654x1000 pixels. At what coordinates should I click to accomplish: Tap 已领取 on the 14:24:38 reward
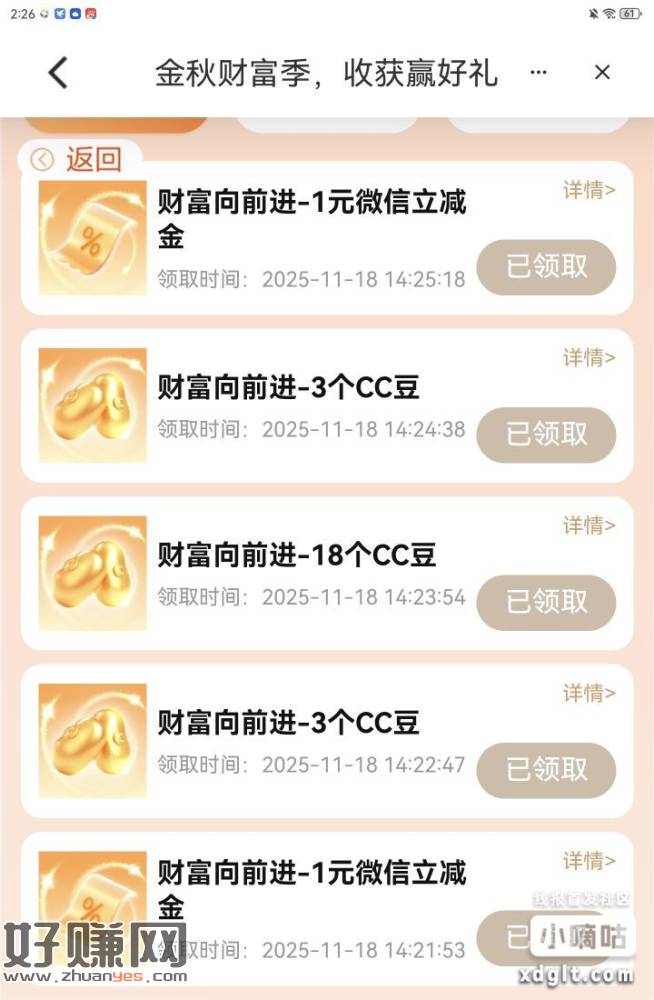pyautogui.click(x=546, y=434)
